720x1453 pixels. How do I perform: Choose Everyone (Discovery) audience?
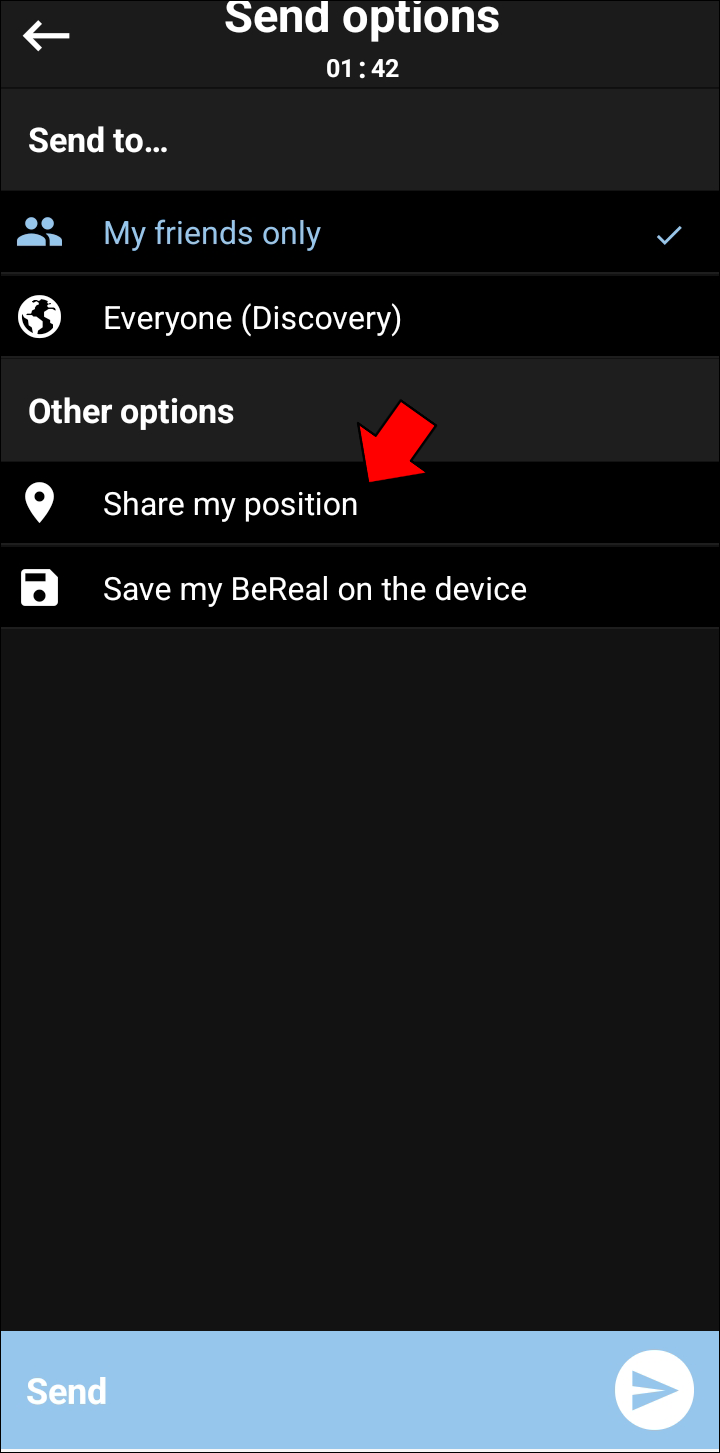252,319
